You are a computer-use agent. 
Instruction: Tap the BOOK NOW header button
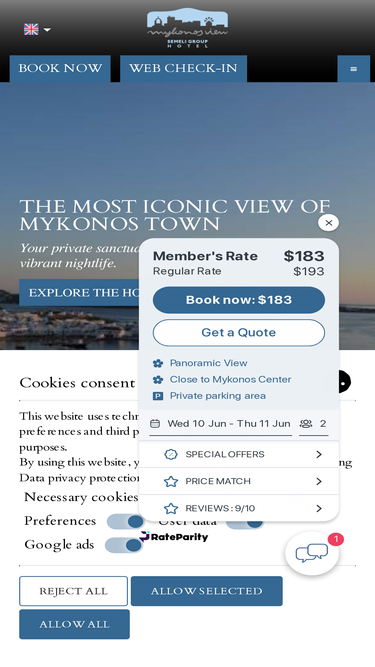coord(60,68)
